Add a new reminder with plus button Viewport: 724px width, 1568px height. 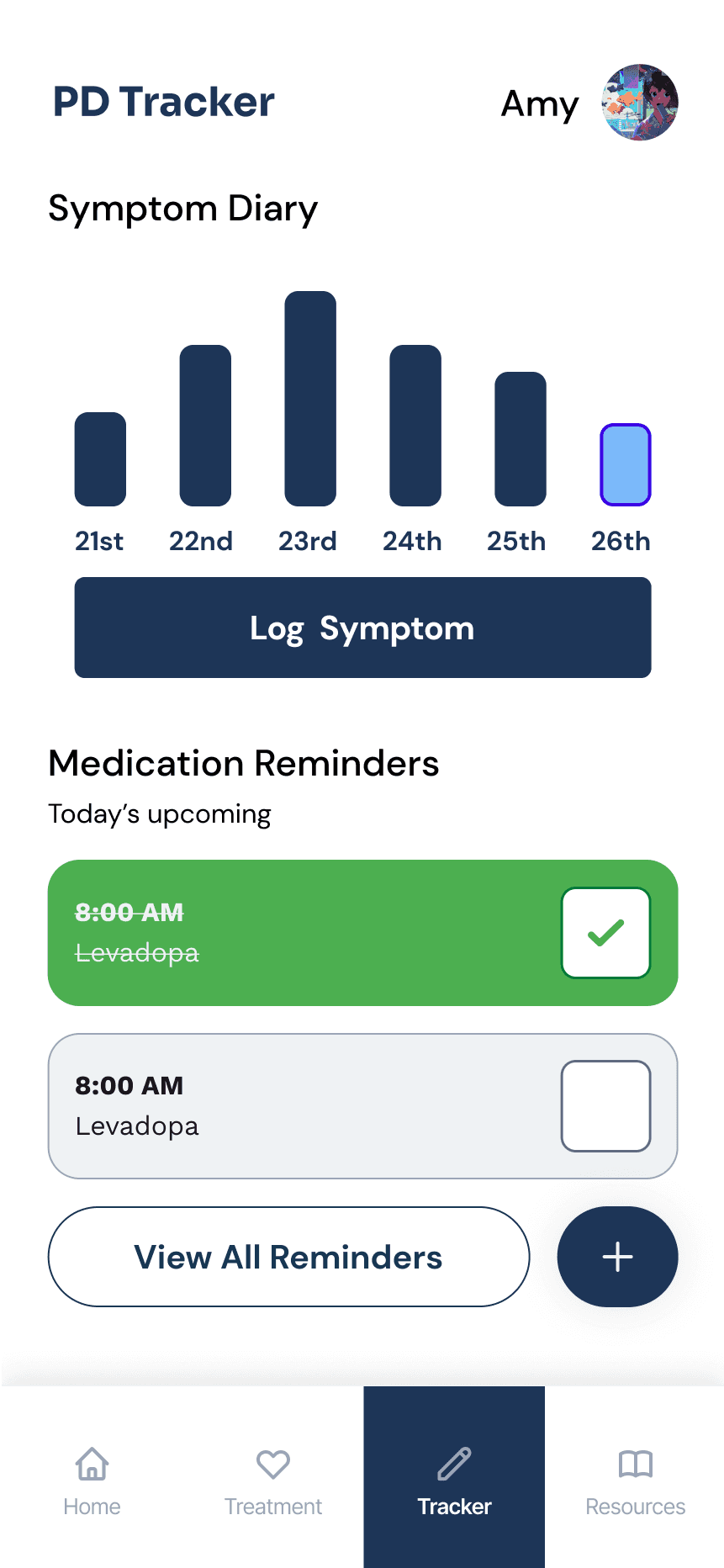(617, 1257)
